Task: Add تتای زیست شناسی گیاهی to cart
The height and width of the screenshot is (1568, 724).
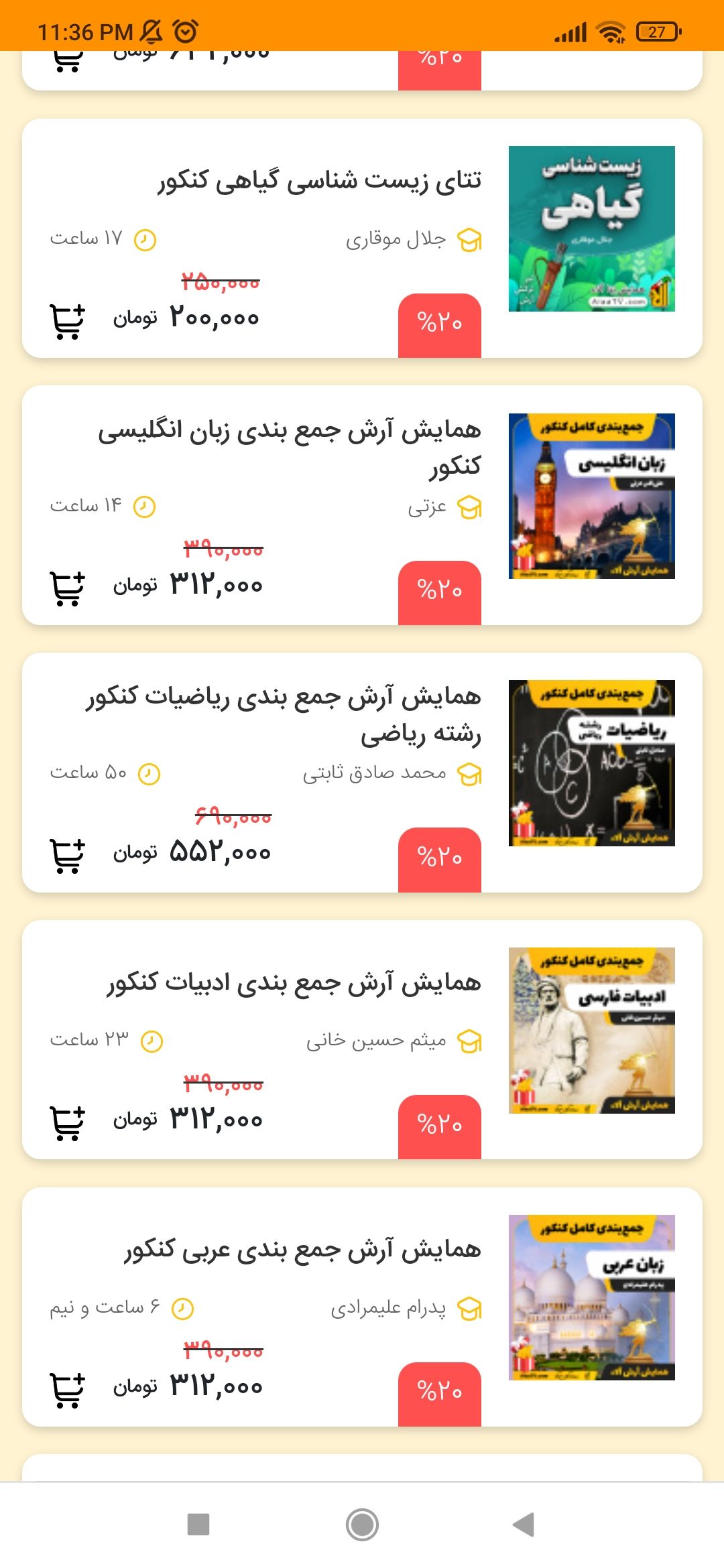Action: [68, 321]
